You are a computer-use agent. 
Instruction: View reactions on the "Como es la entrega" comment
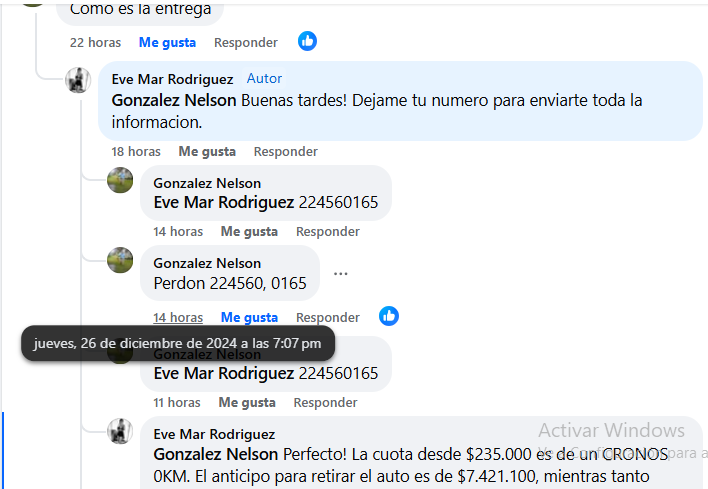pyautogui.click(x=307, y=41)
